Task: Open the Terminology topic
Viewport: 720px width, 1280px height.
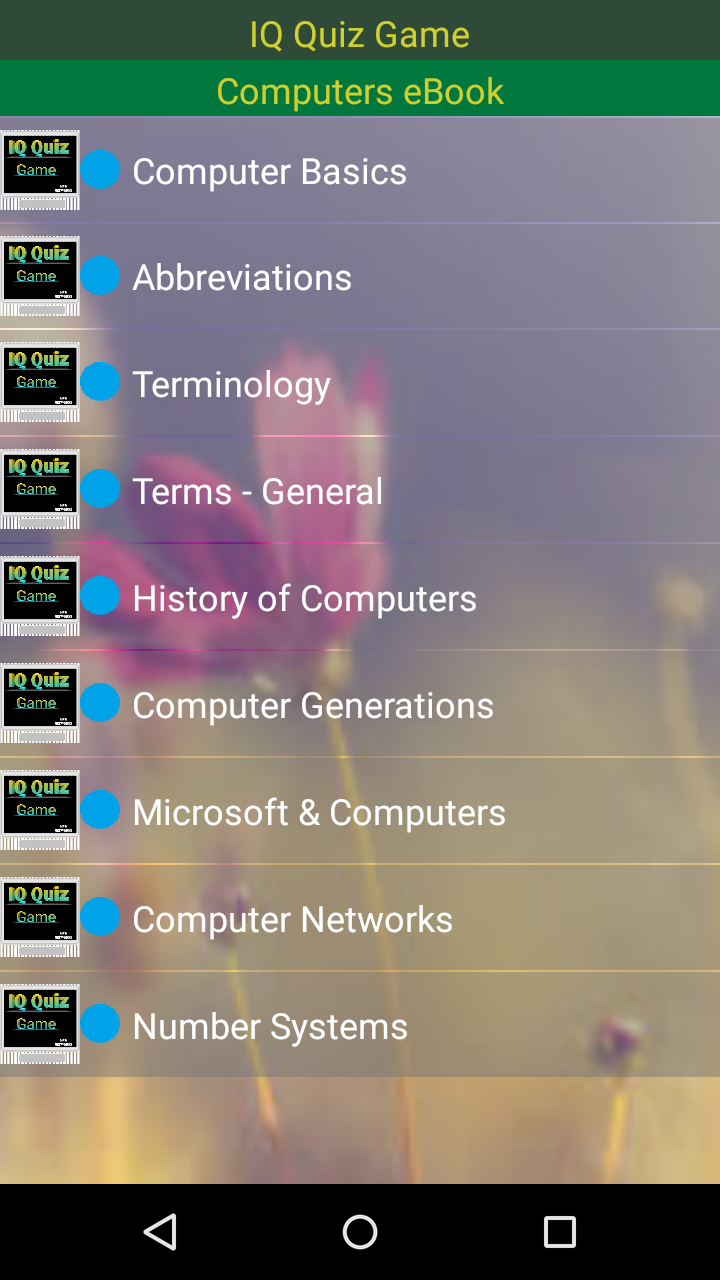Action: coord(232,384)
